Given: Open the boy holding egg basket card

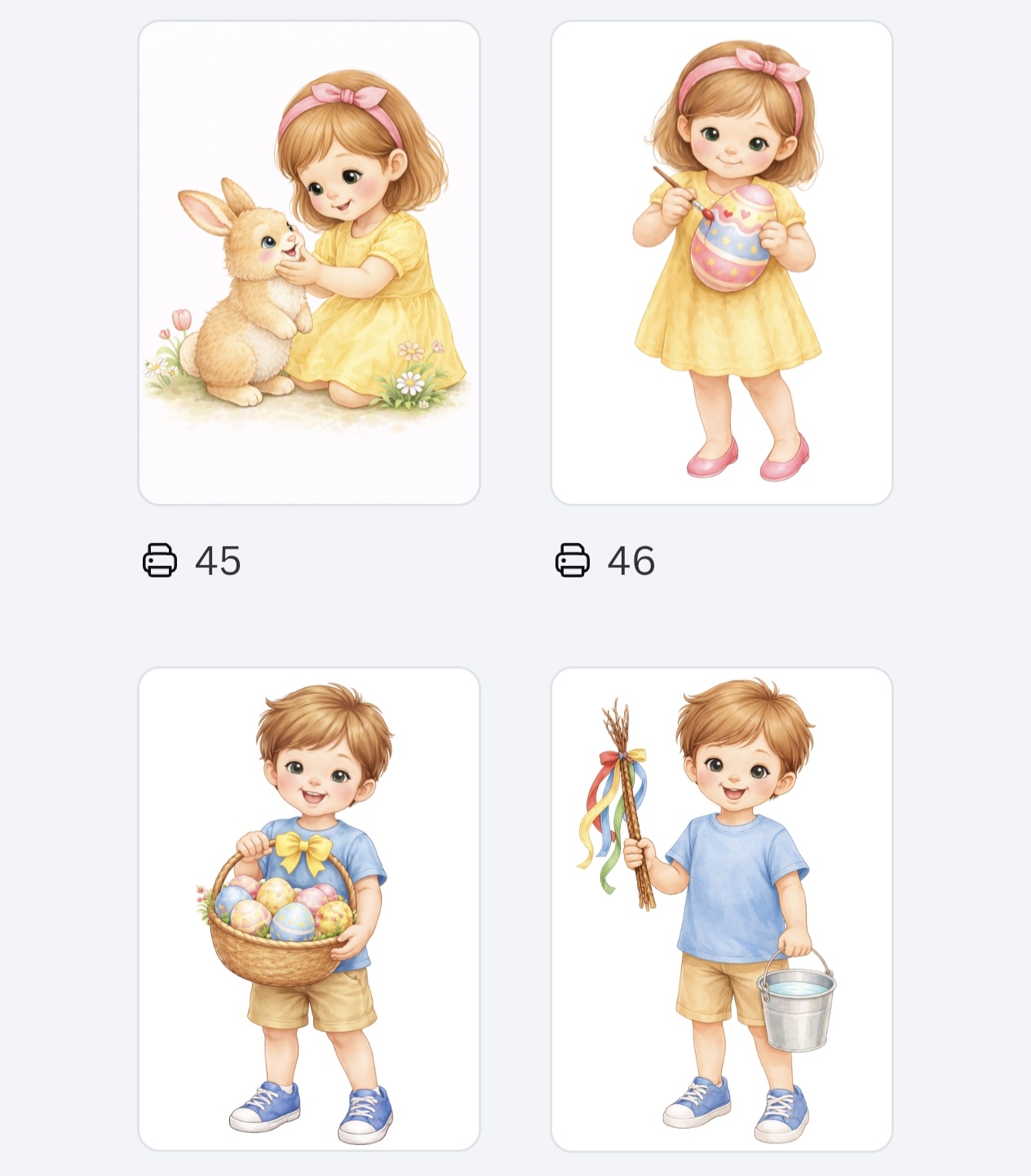Looking at the screenshot, I should click(308, 909).
